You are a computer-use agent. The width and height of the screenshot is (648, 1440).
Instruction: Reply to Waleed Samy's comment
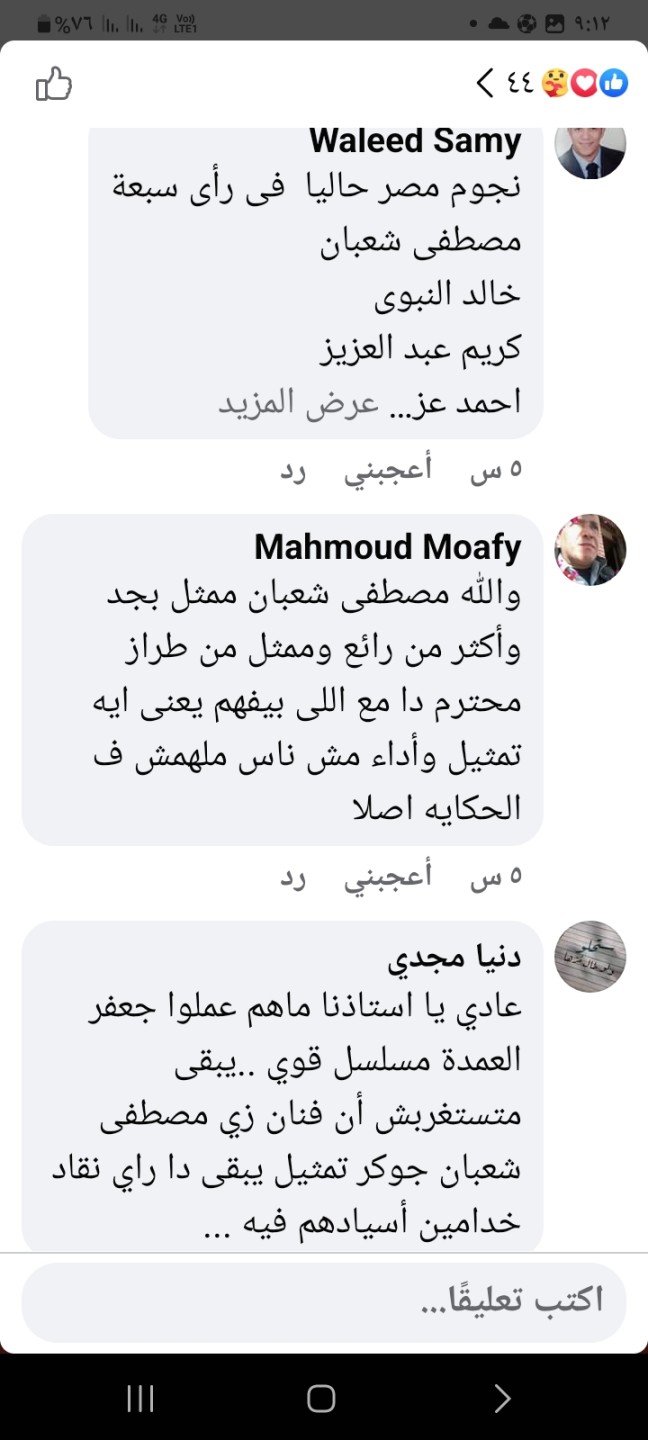pos(292,471)
